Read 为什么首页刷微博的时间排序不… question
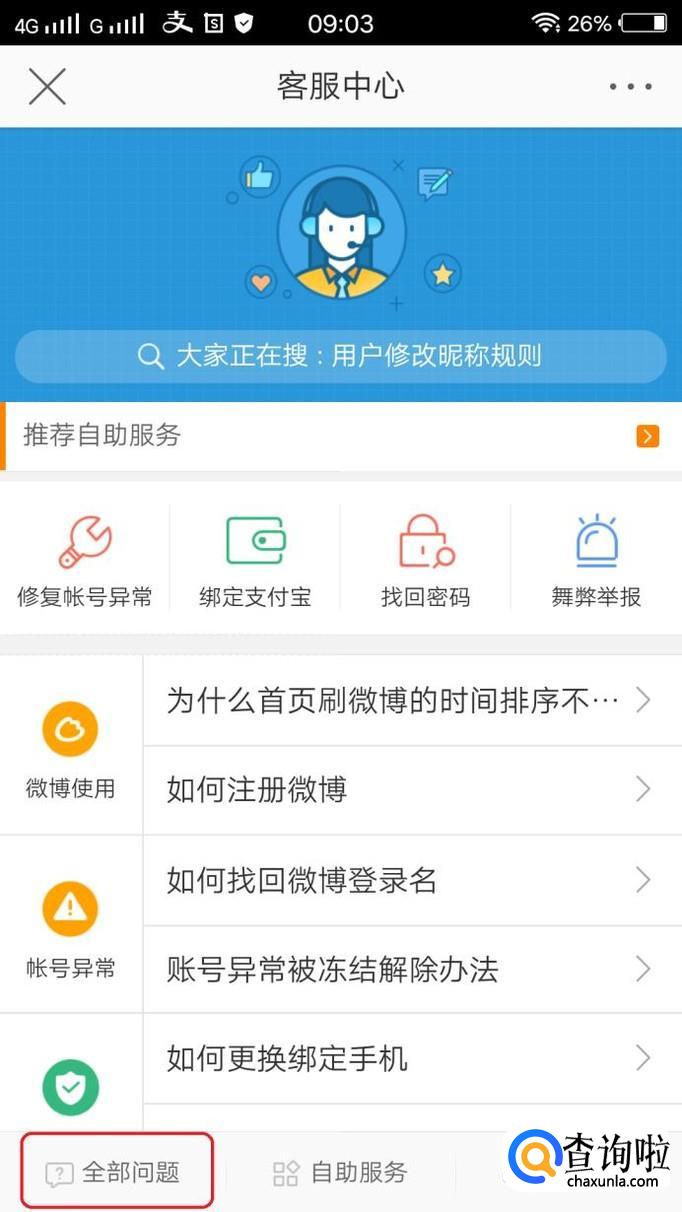Viewport: 682px width, 1212px height. (x=410, y=701)
